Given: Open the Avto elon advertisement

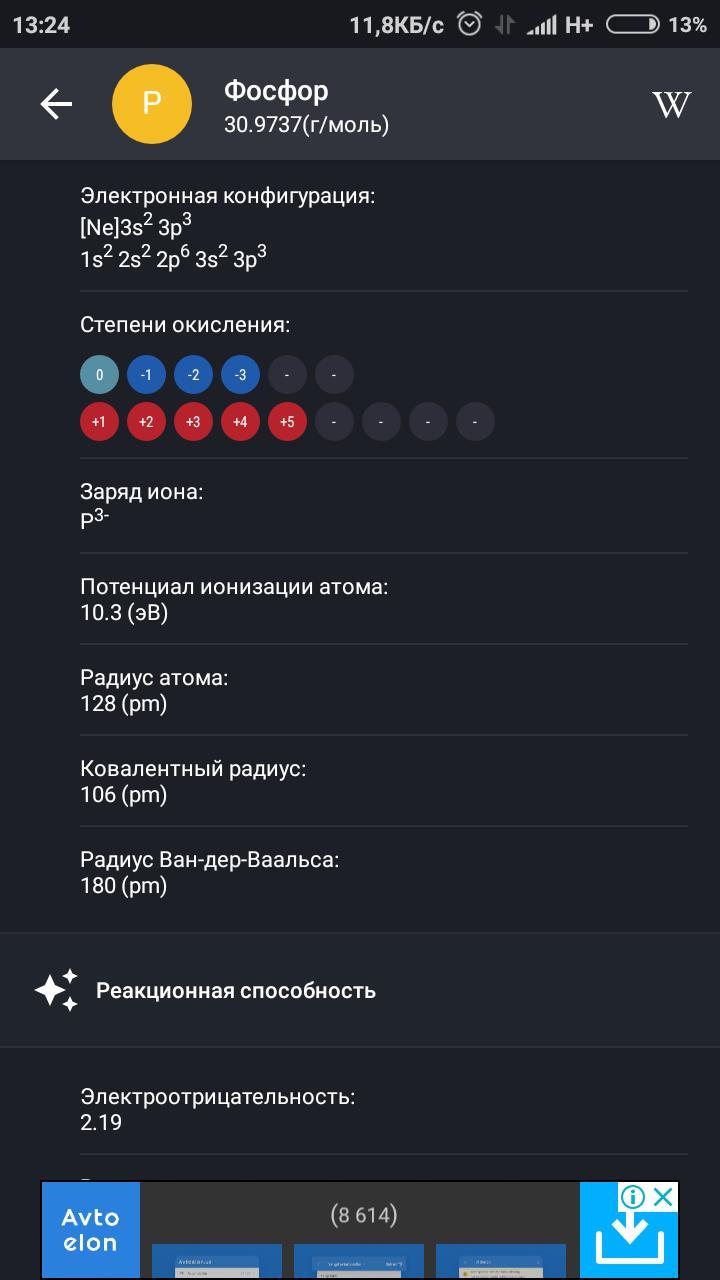Looking at the screenshot, I should [90, 1230].
